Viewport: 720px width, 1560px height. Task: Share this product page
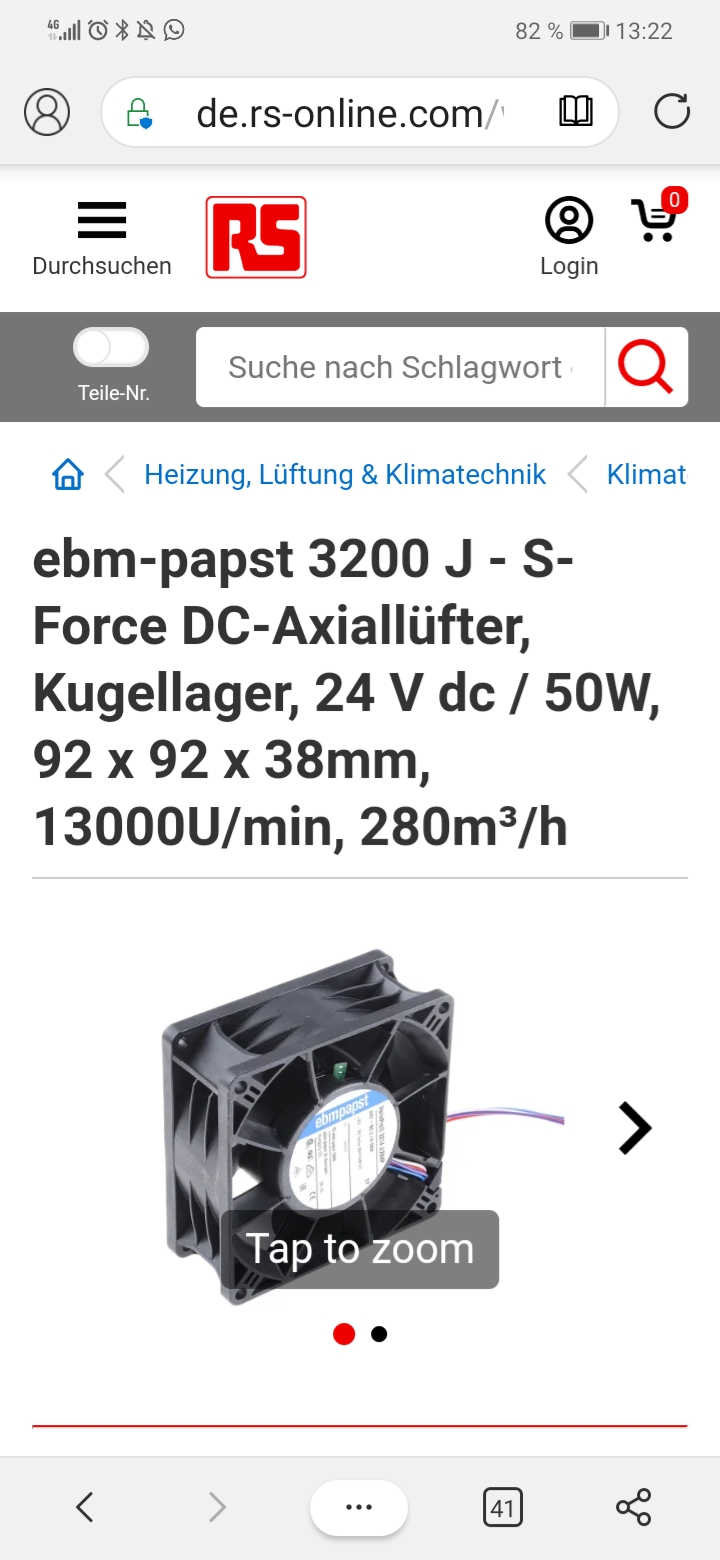pyautogui.click(x=634, y=1507)
